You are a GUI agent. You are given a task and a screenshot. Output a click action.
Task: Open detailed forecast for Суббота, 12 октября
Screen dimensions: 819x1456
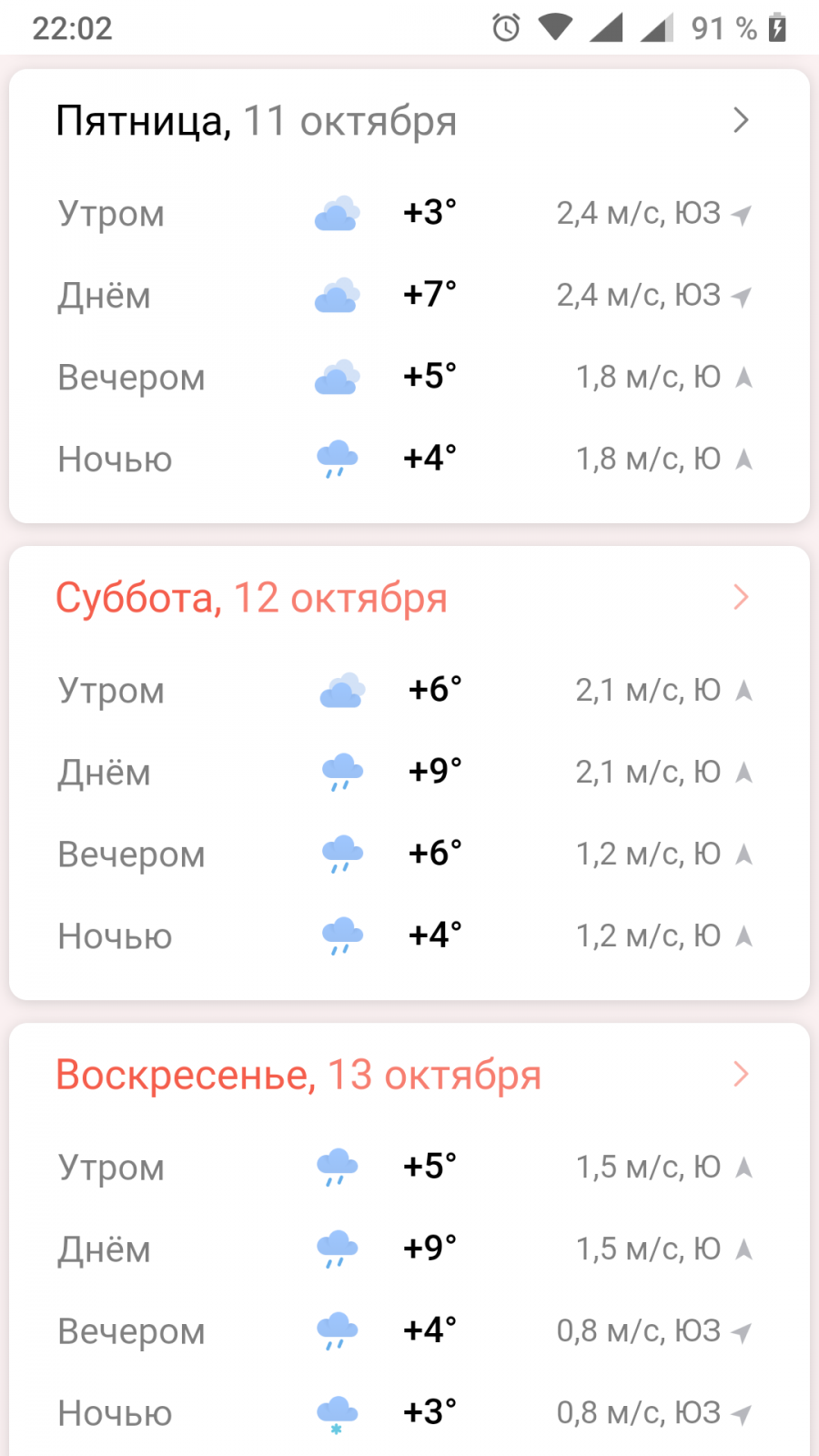[741, 597]
